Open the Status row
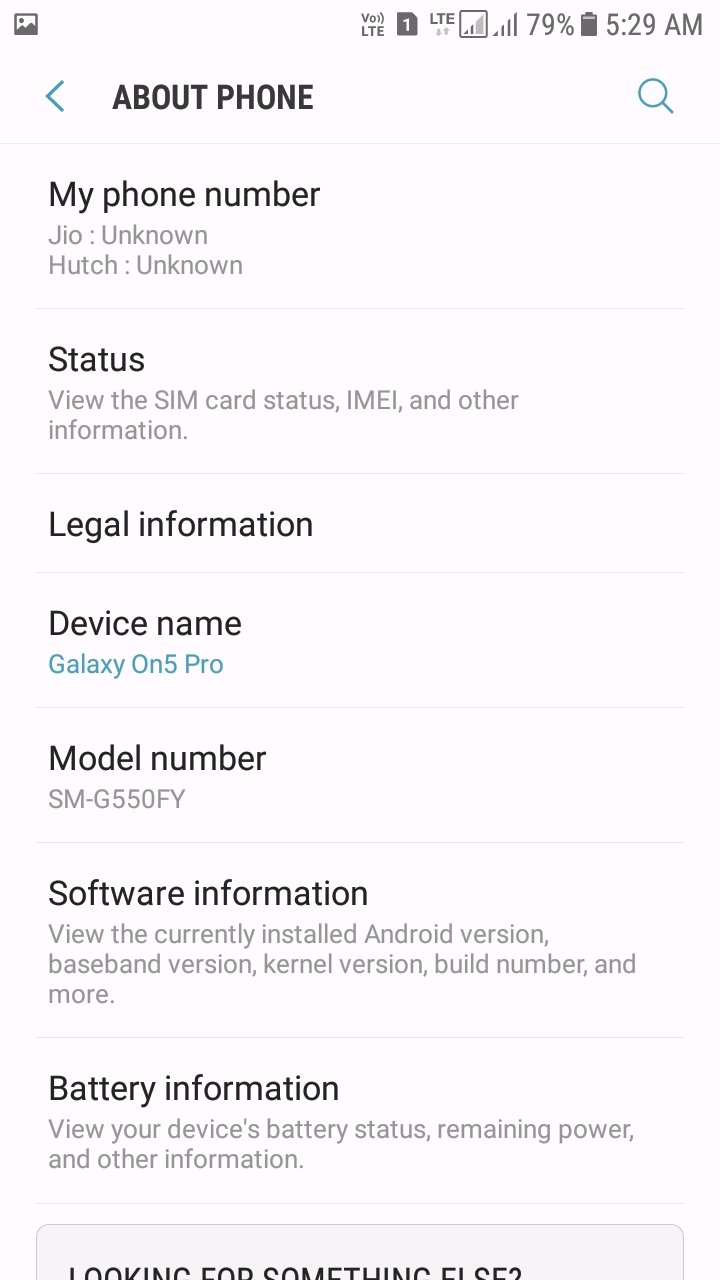This screenshot has height=1280, width=720. (x=360, y=392)
